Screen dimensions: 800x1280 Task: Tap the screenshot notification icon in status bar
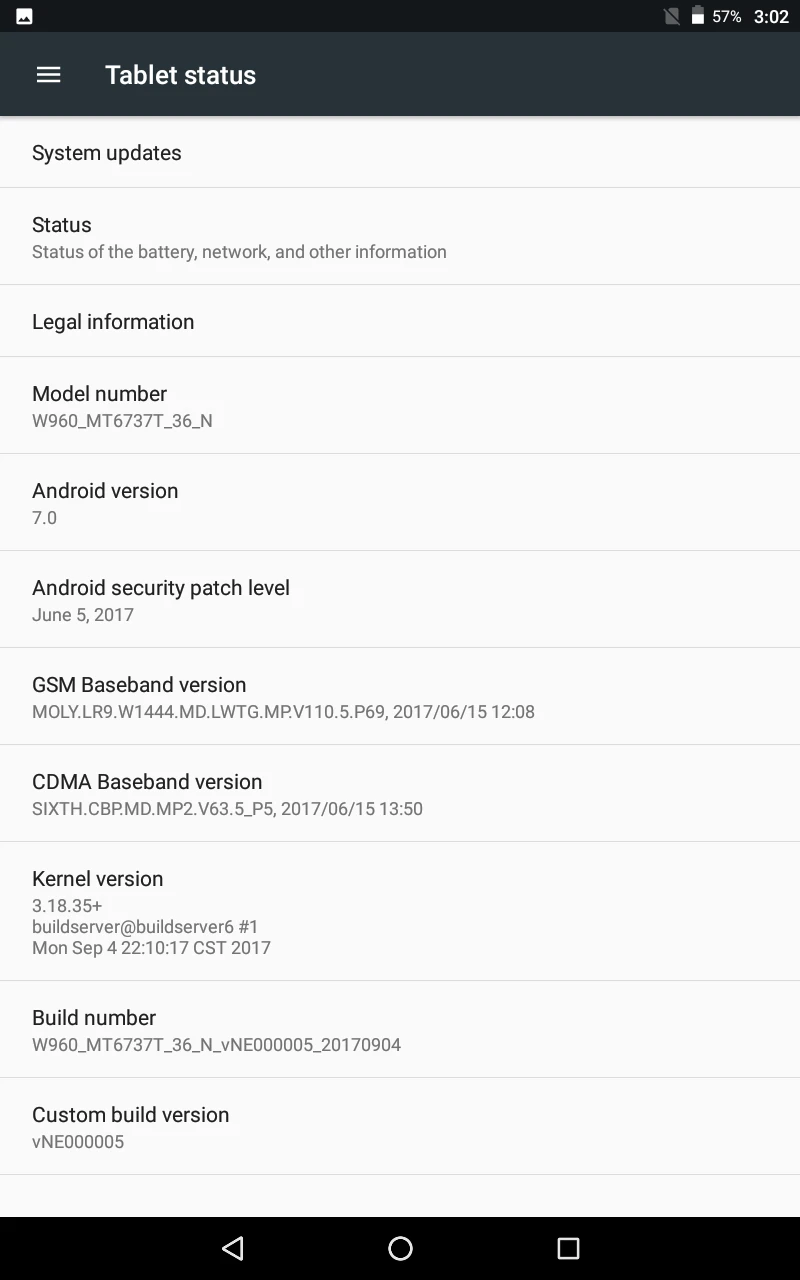(x=22, y=15)
